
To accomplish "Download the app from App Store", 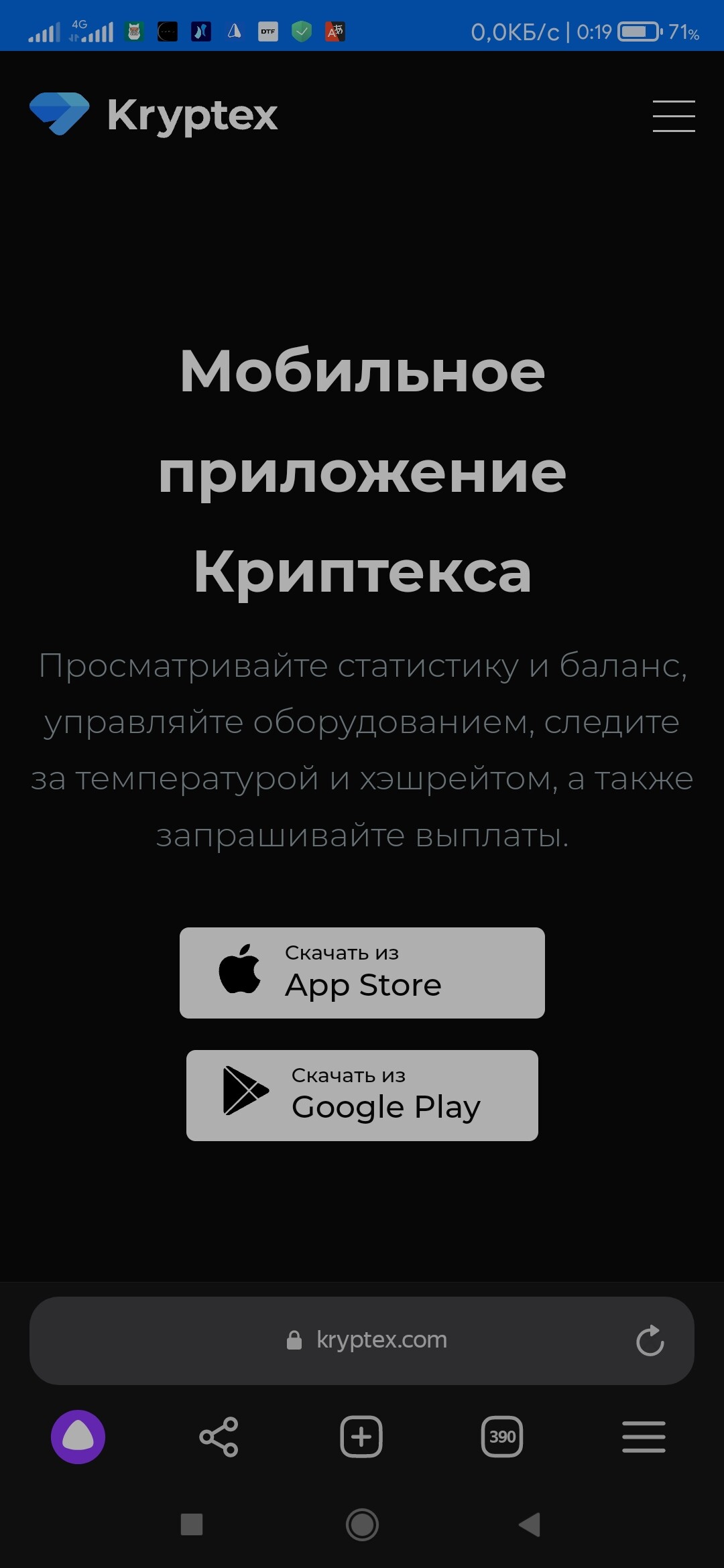I will tap(362, 973).
